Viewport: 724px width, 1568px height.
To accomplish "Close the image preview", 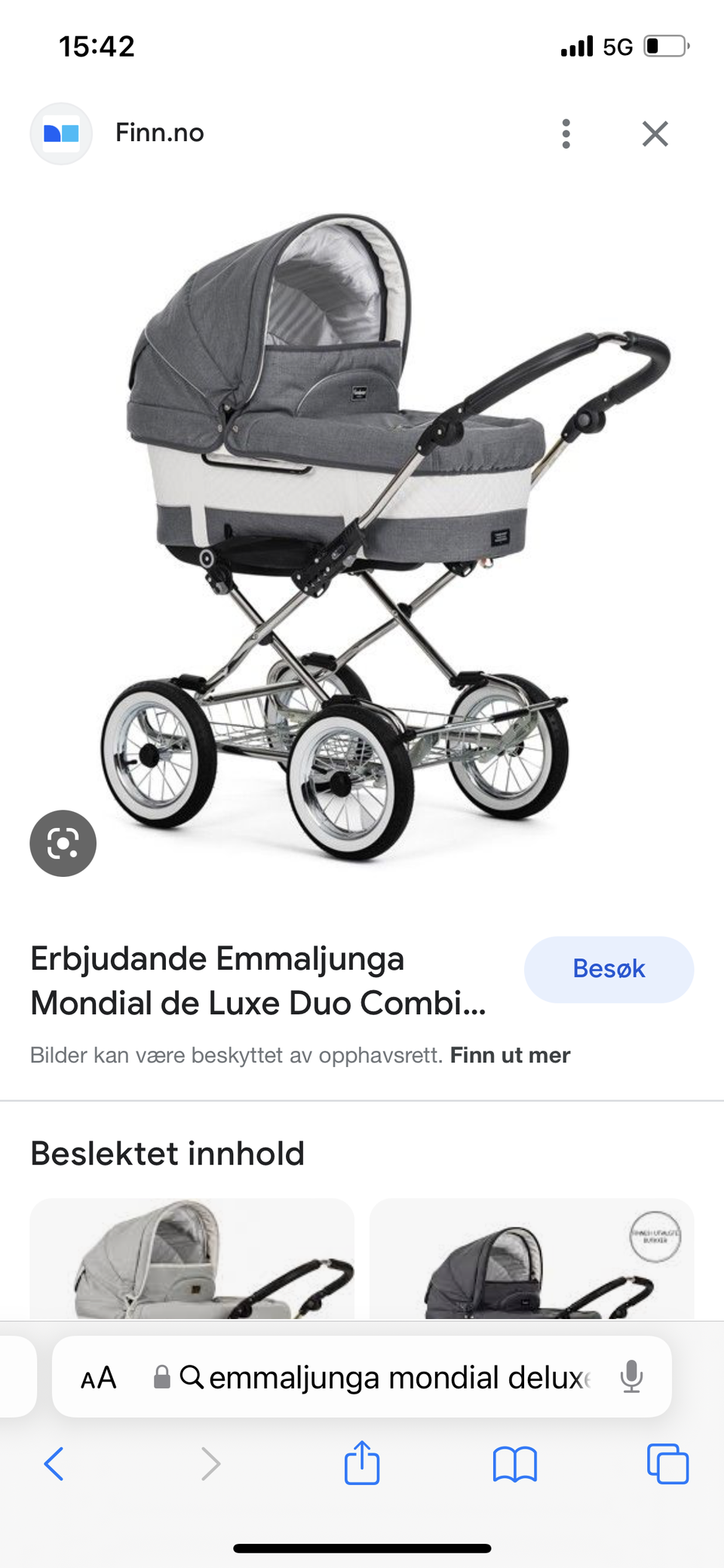I will pyautogui.click(x=655, y=134).
